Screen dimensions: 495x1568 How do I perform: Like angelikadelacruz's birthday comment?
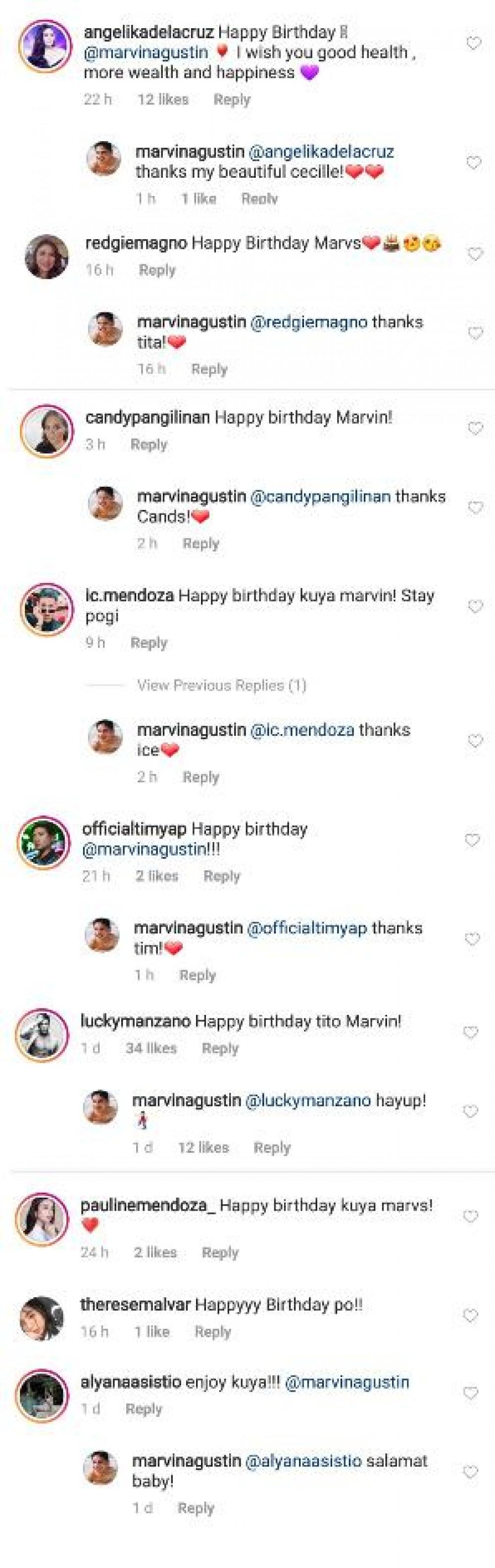pyautogui.click(x=473, y=43)
